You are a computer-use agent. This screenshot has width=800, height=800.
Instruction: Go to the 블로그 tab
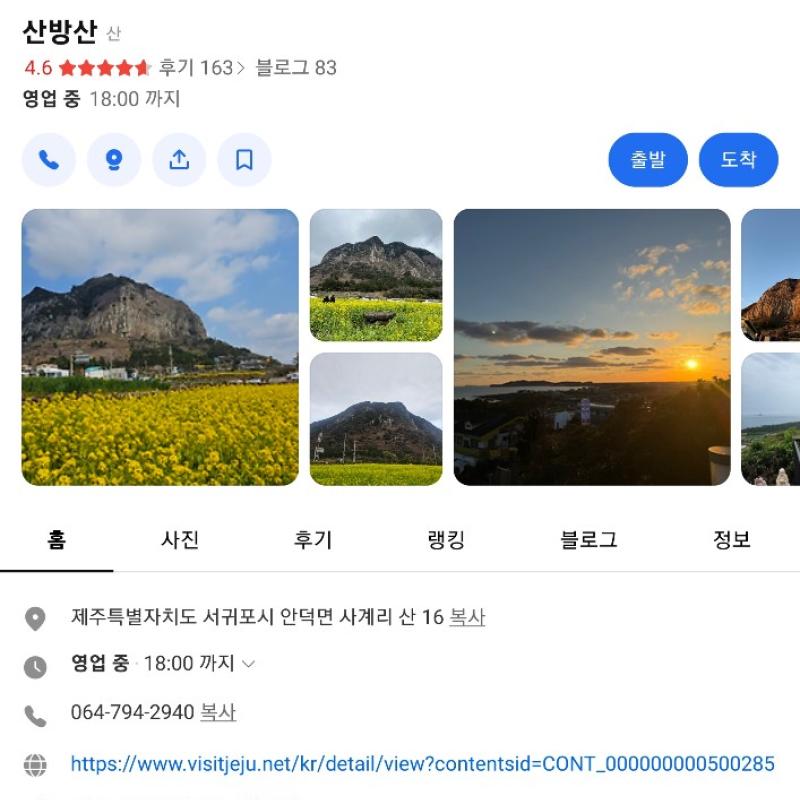click(x=588, y=540)
